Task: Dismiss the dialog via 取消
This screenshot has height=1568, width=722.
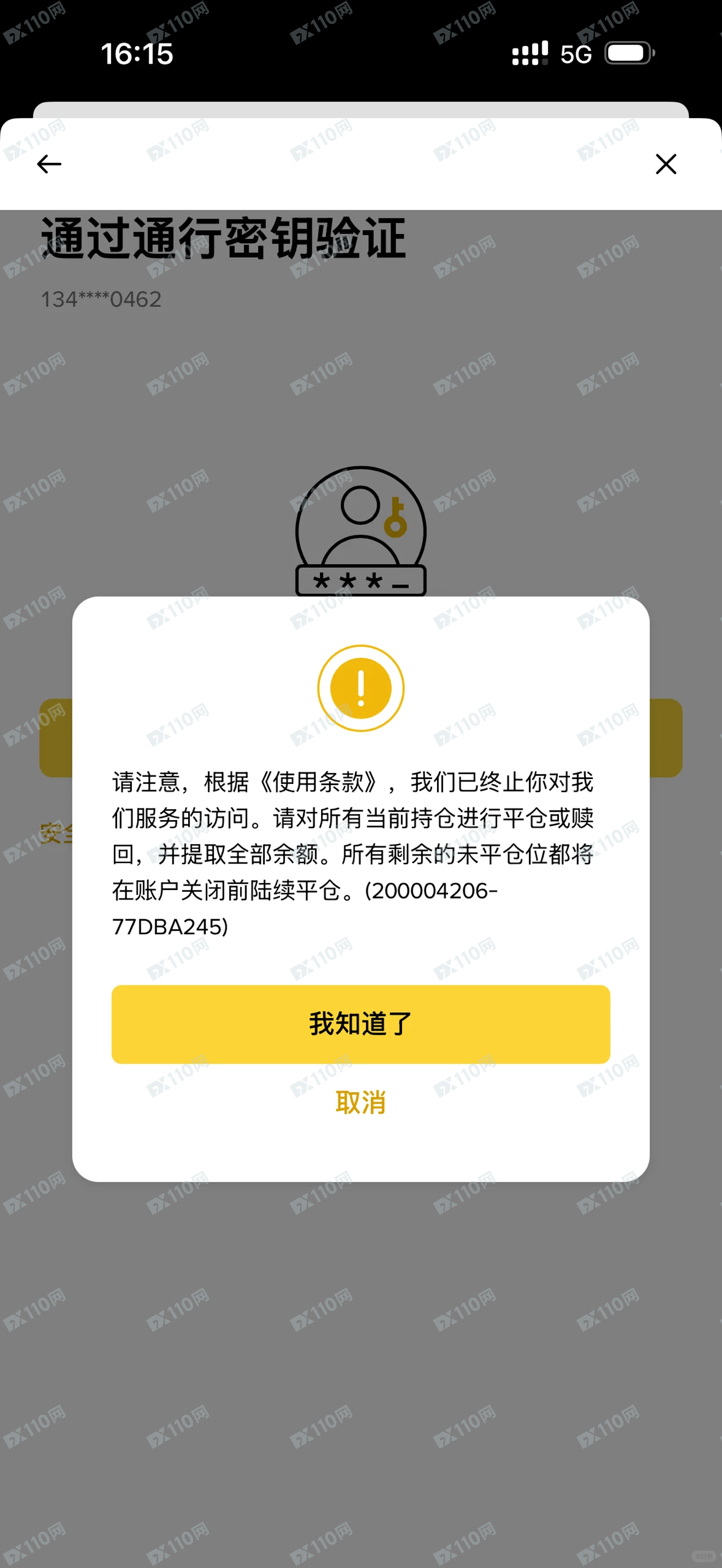Action: (360, 1102)
